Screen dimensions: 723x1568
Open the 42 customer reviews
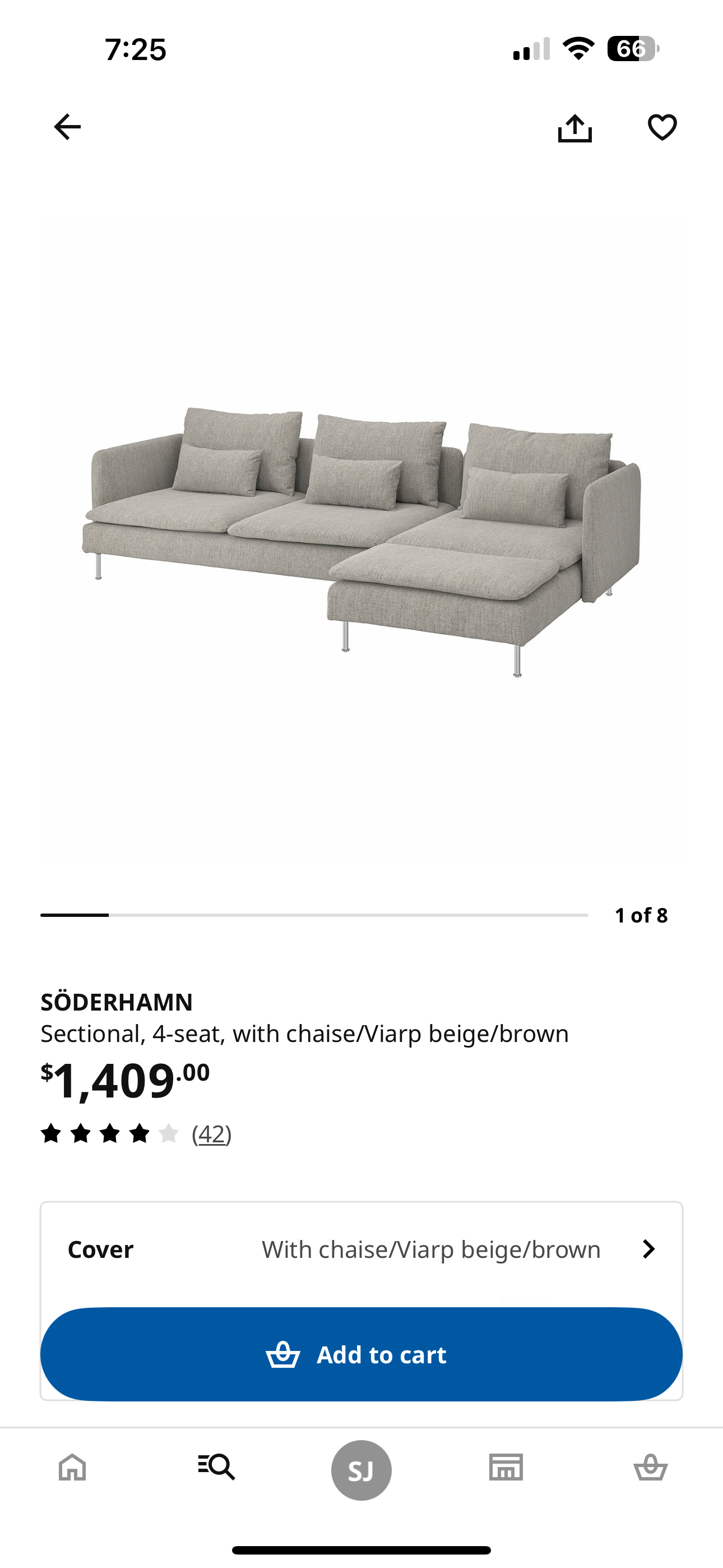tap(211, 1134)
